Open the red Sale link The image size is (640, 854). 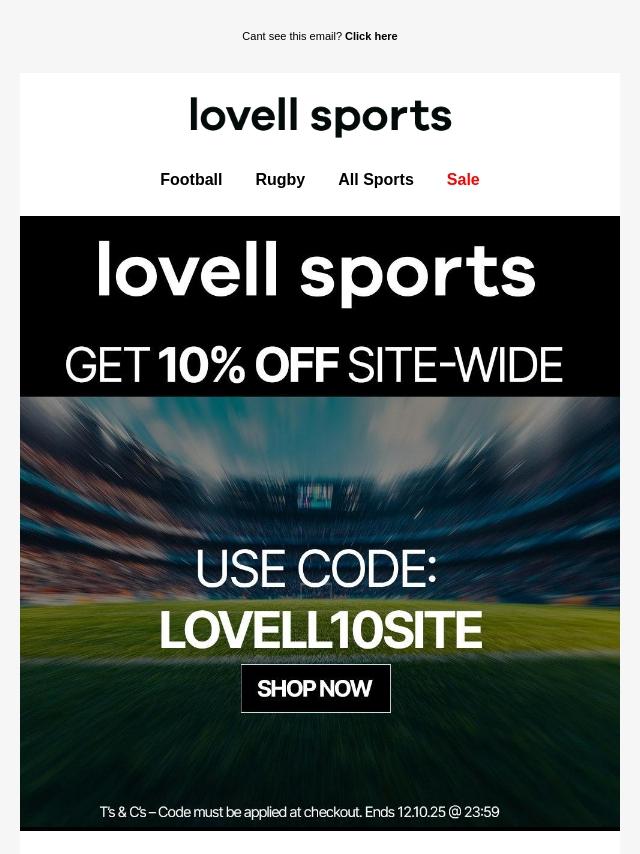[x=463, y=180]
